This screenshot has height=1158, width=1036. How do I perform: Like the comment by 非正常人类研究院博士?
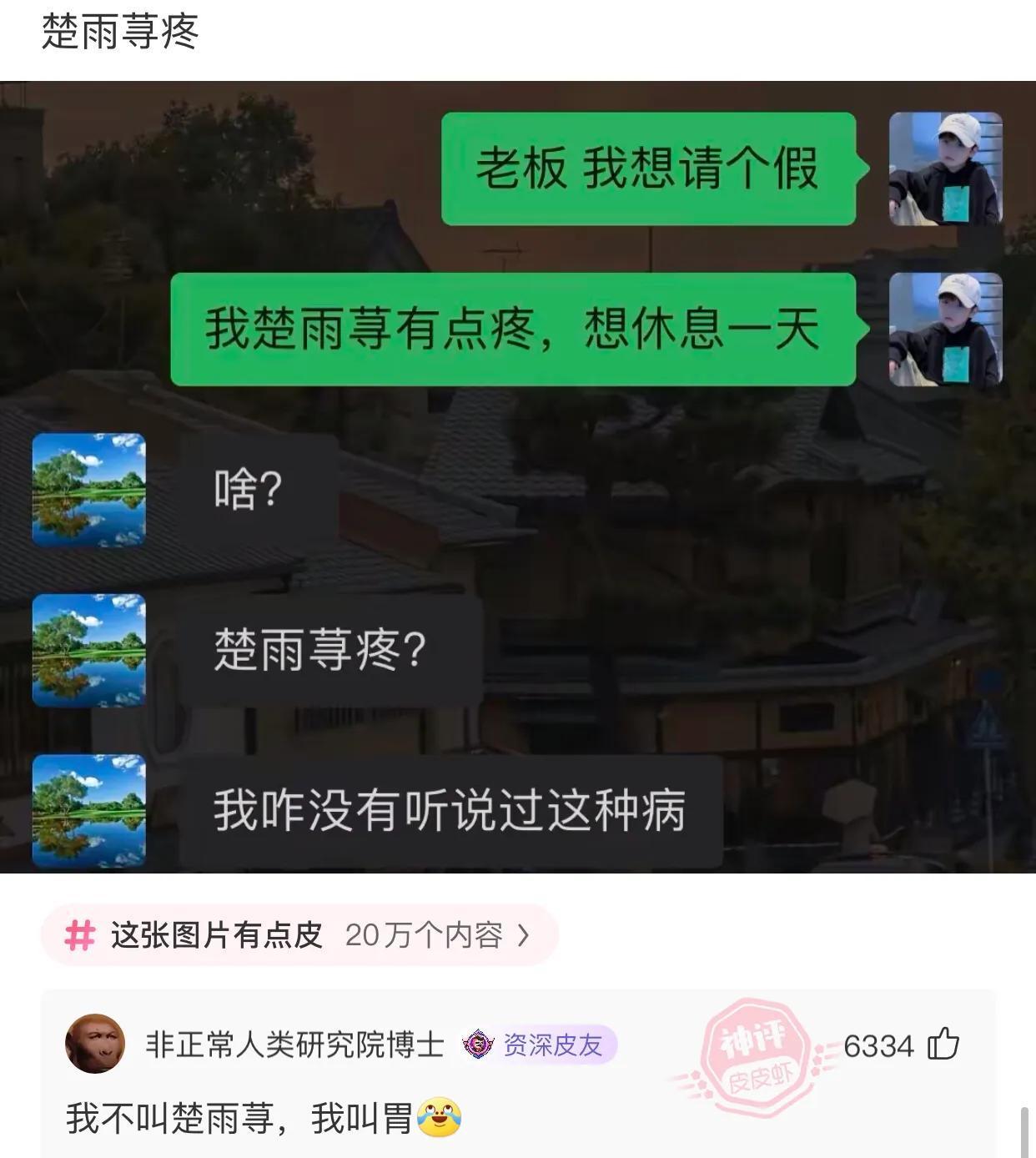click(x=943, y=1045)
